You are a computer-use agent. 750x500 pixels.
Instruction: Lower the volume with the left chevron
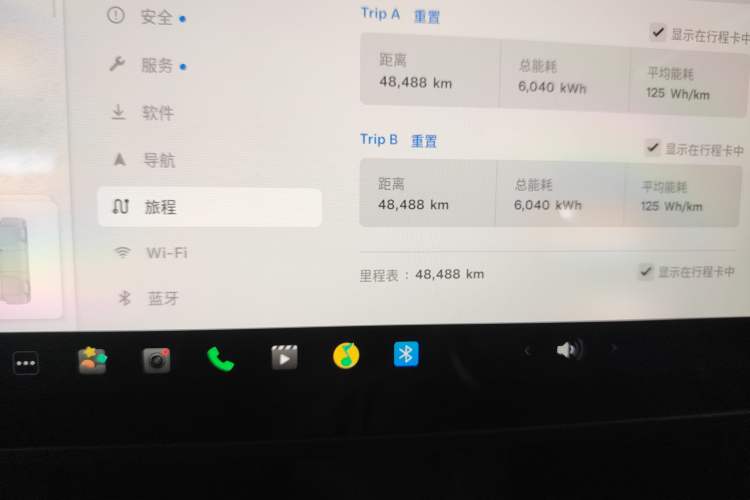[x=527, y=349]
